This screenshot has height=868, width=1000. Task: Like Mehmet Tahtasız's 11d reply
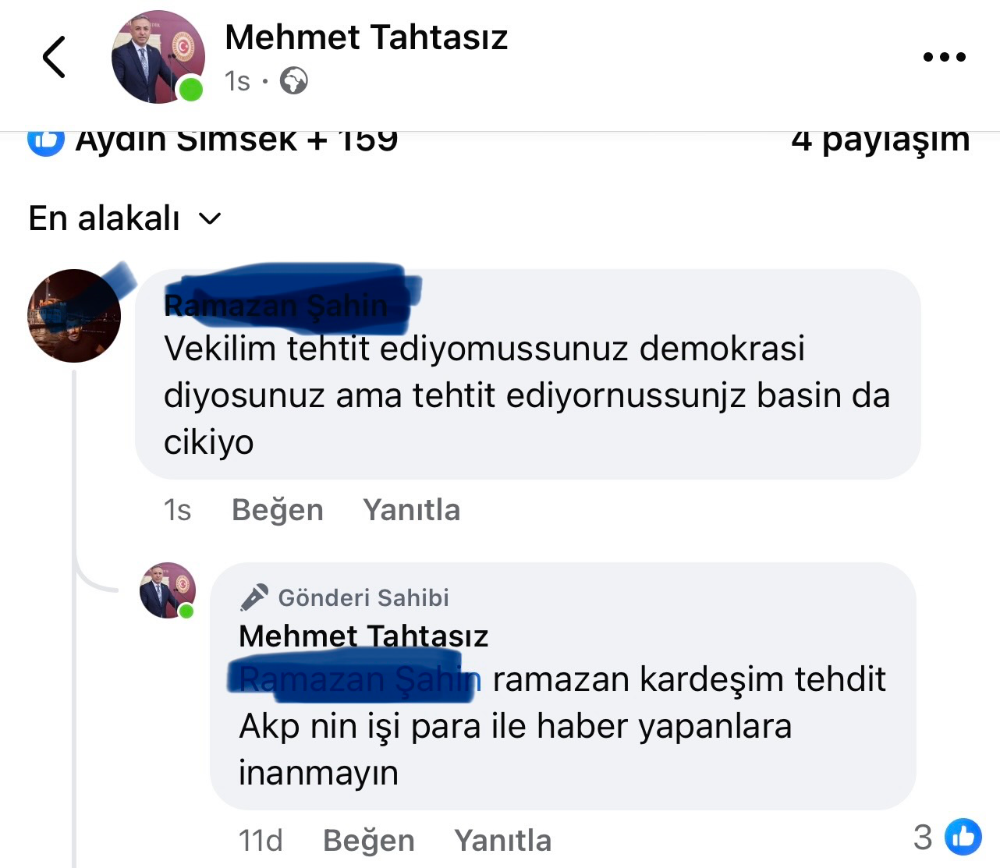(368, 840)
